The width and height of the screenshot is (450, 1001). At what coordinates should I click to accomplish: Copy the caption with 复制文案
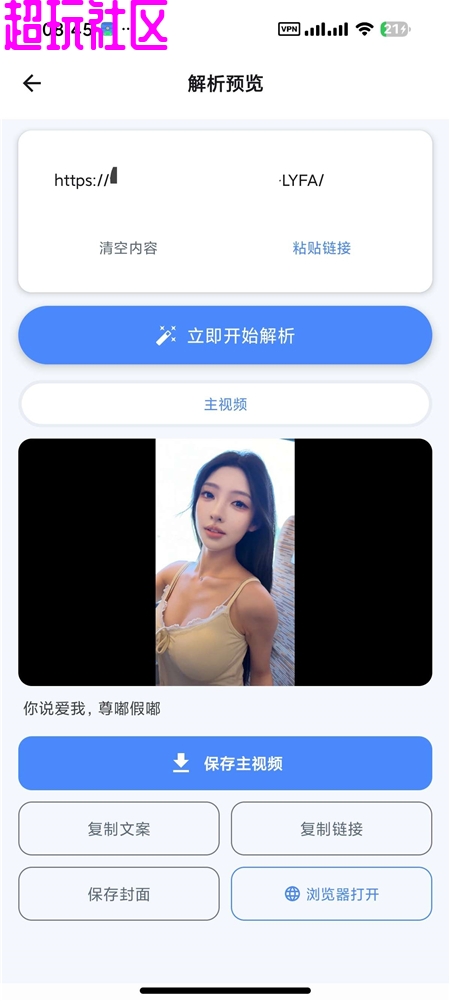click(x=119, y=829)
